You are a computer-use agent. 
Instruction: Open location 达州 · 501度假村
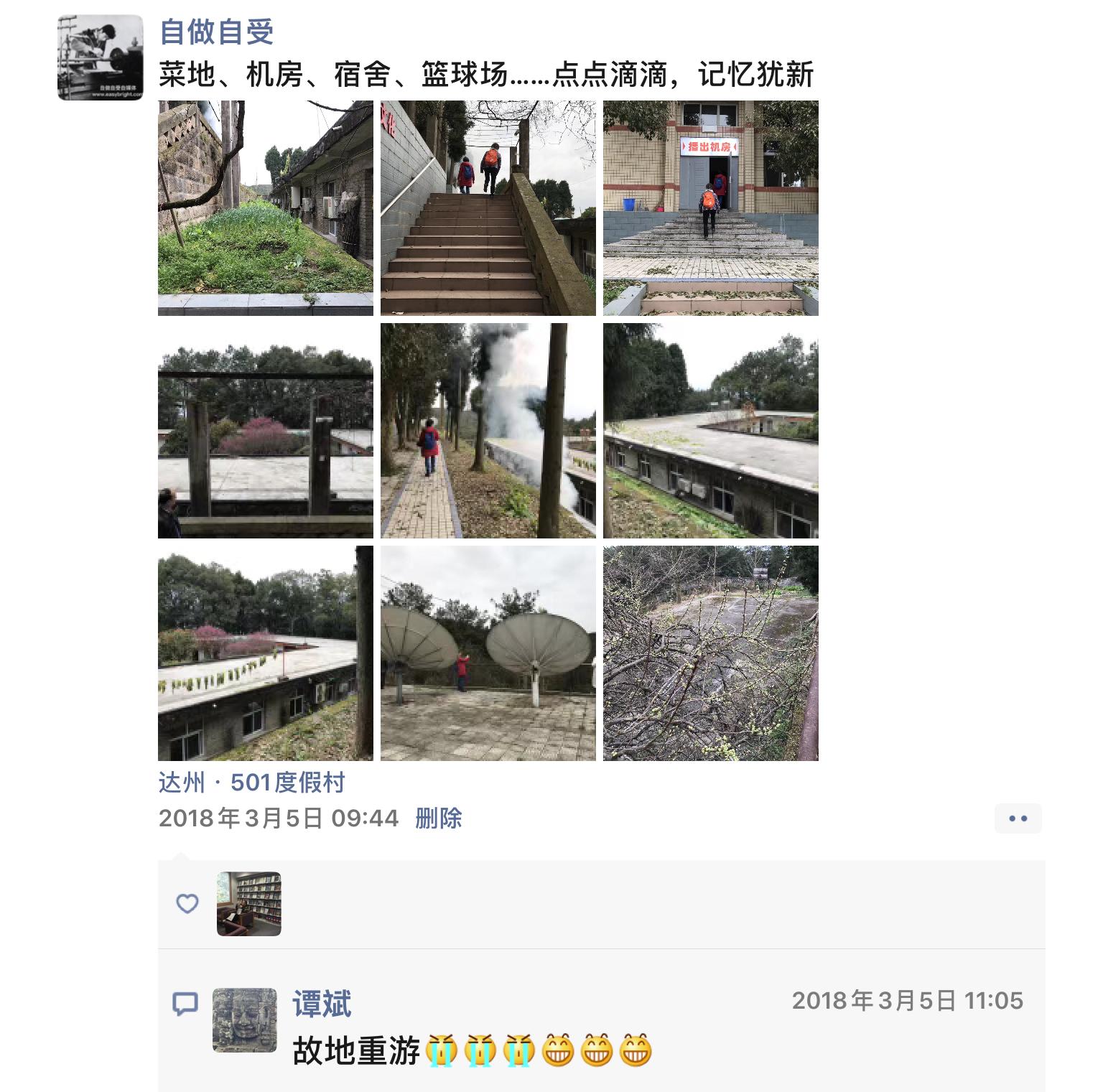pyautogui.click(x=251, y=783)
